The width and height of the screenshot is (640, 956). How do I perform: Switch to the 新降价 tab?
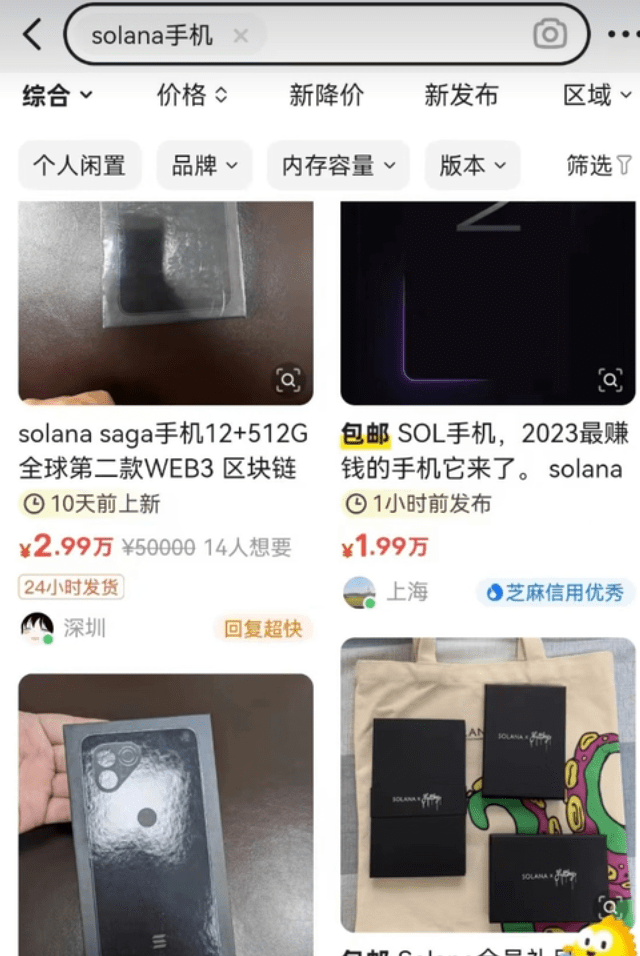point(326,96)
